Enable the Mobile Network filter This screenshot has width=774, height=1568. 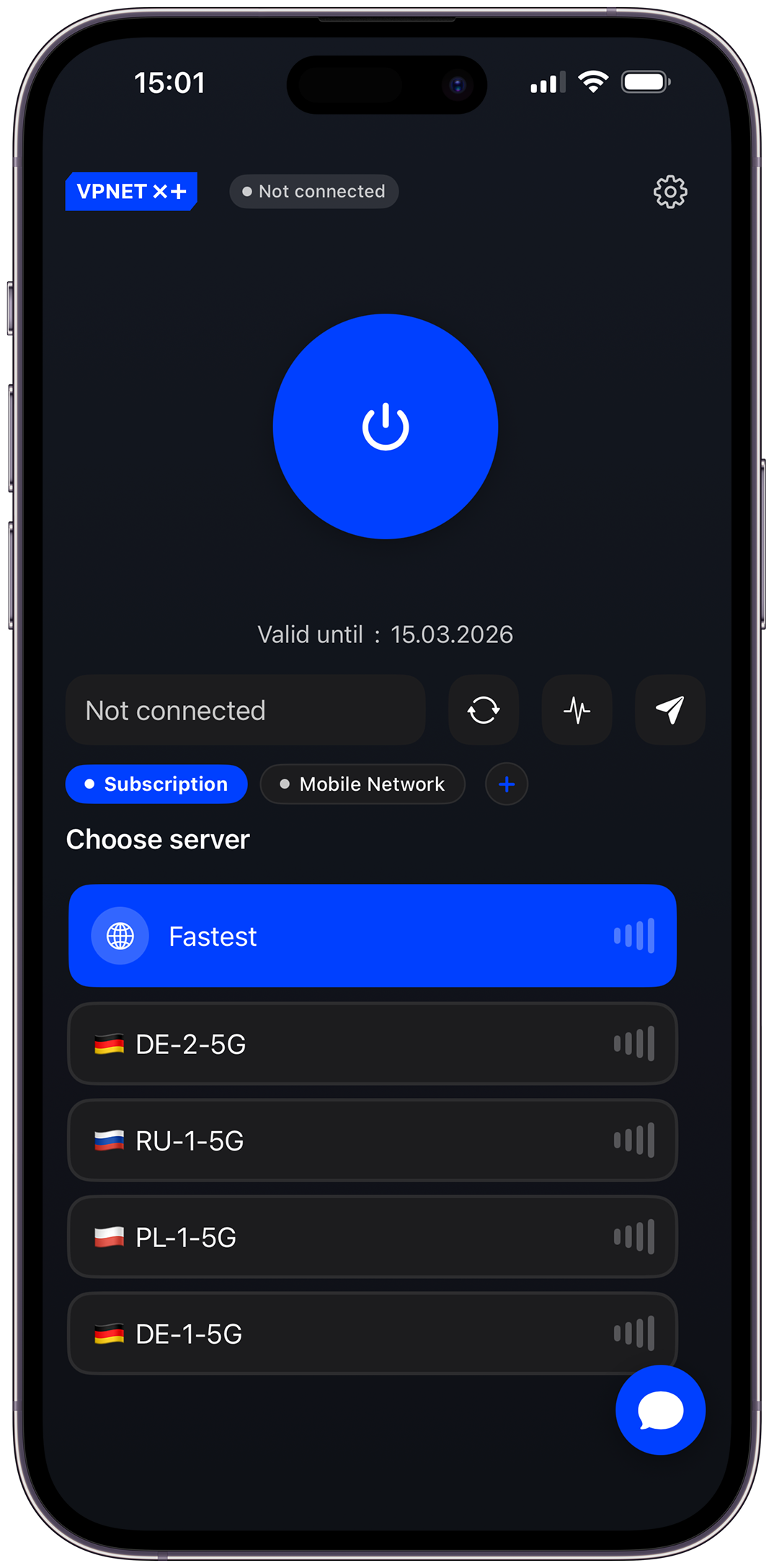pyautogui.click(x=362, y=784)
